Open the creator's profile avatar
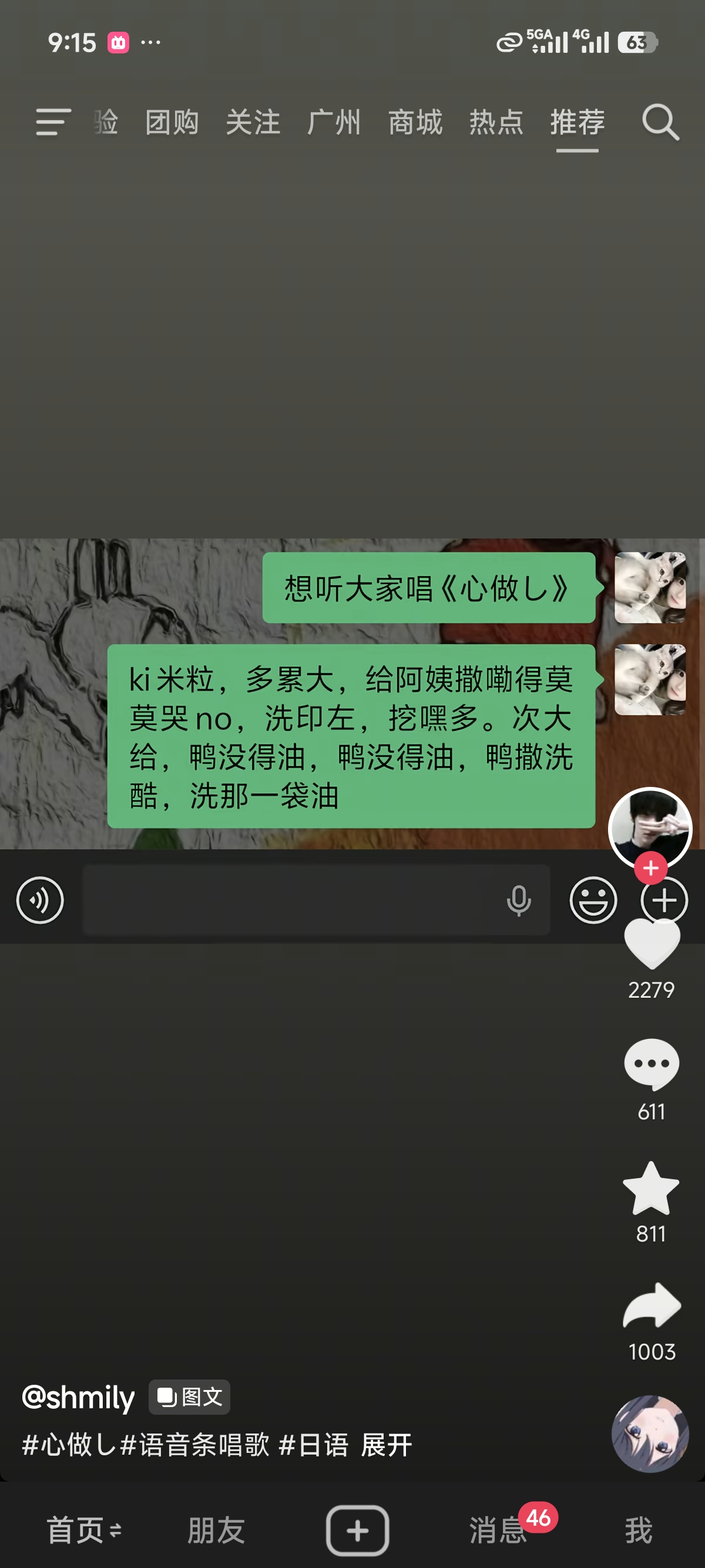This screenshot has height=1568, width=705. (x=650, y=827)
